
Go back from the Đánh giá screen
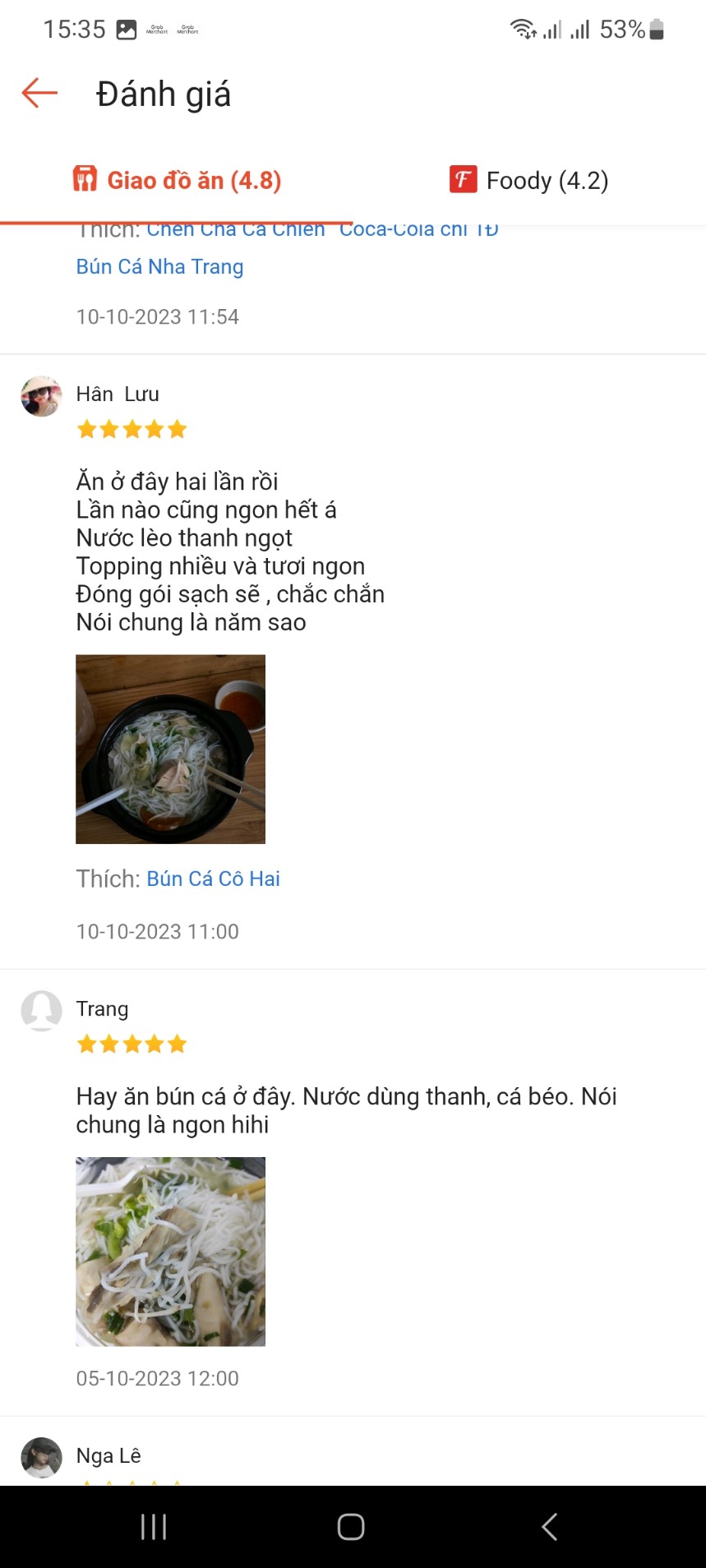coord(39,94)
